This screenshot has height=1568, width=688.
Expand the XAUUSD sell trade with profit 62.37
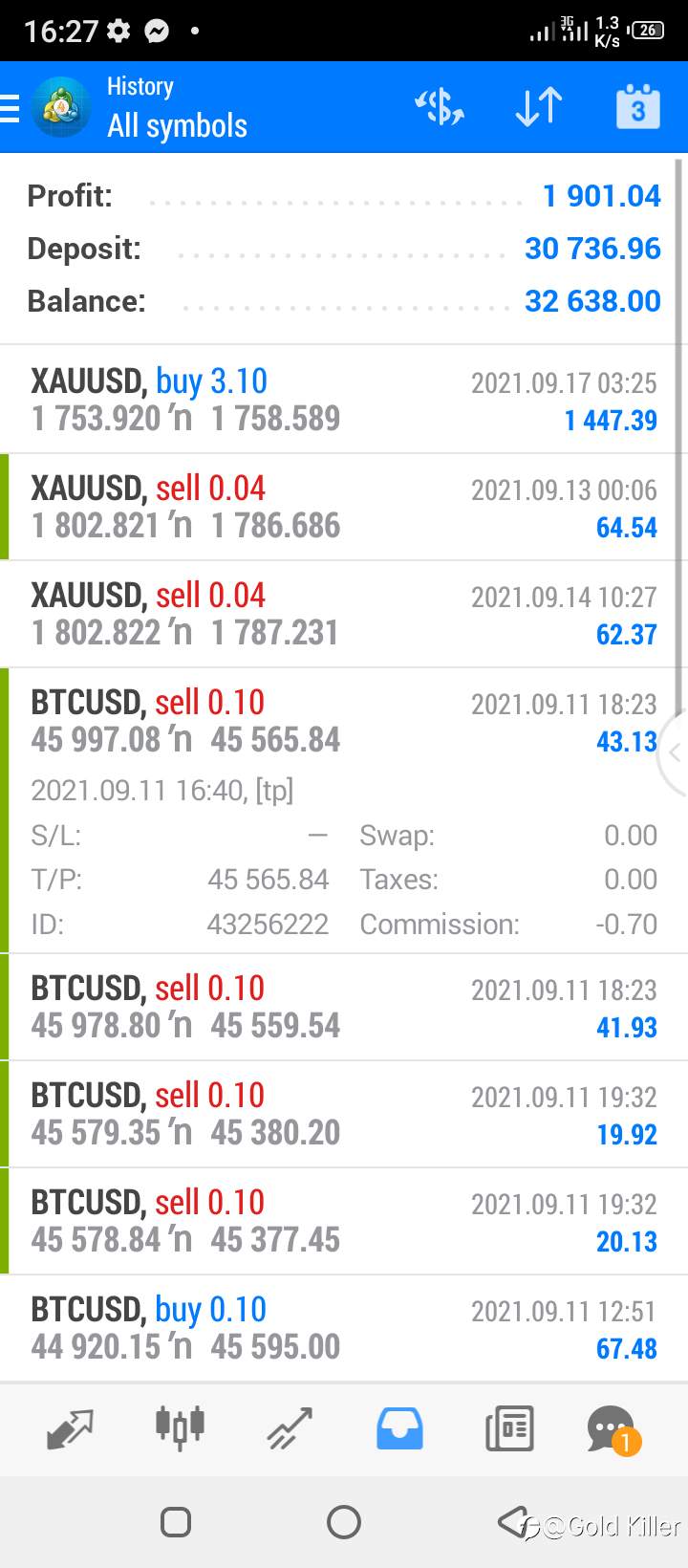coord(344,614)
